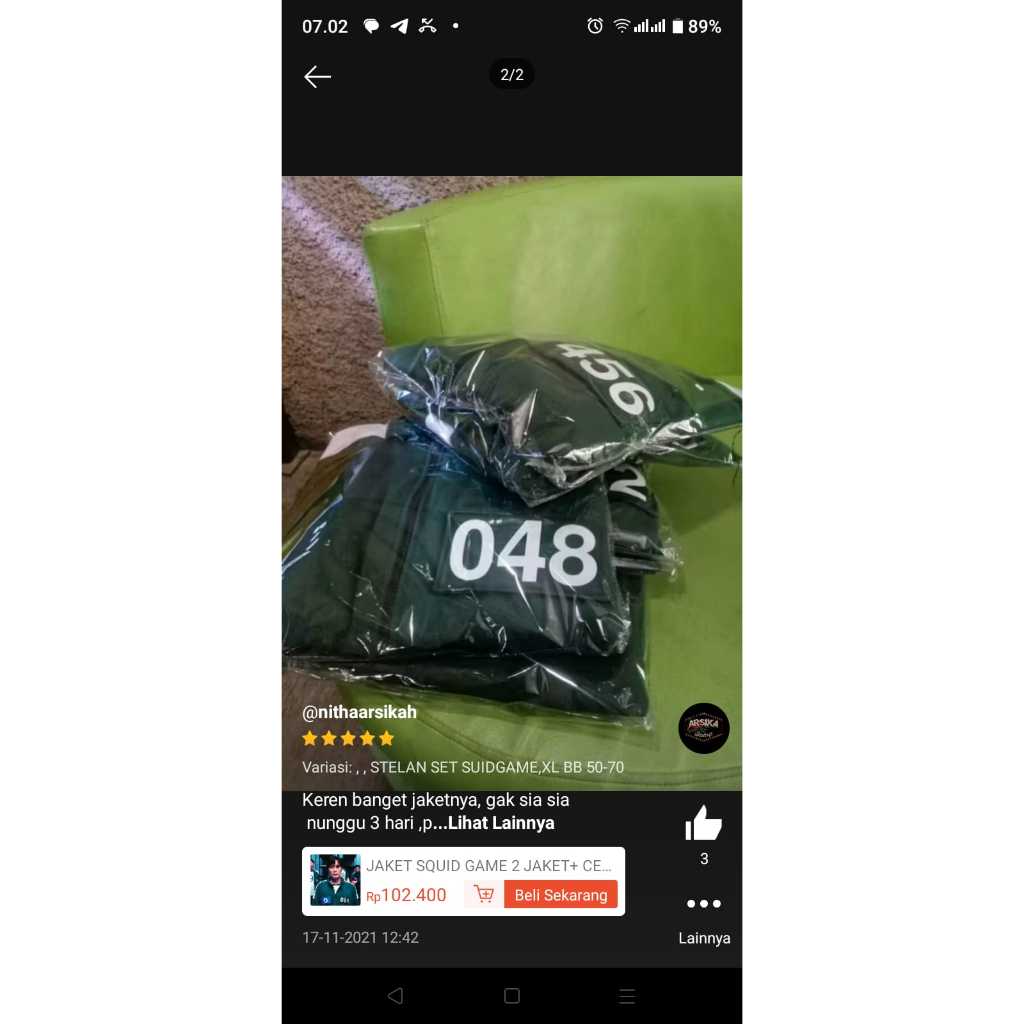Open reviewer profile @nithaarsikah
This screenshot has height=1024, width=1024.
point(359,713)
